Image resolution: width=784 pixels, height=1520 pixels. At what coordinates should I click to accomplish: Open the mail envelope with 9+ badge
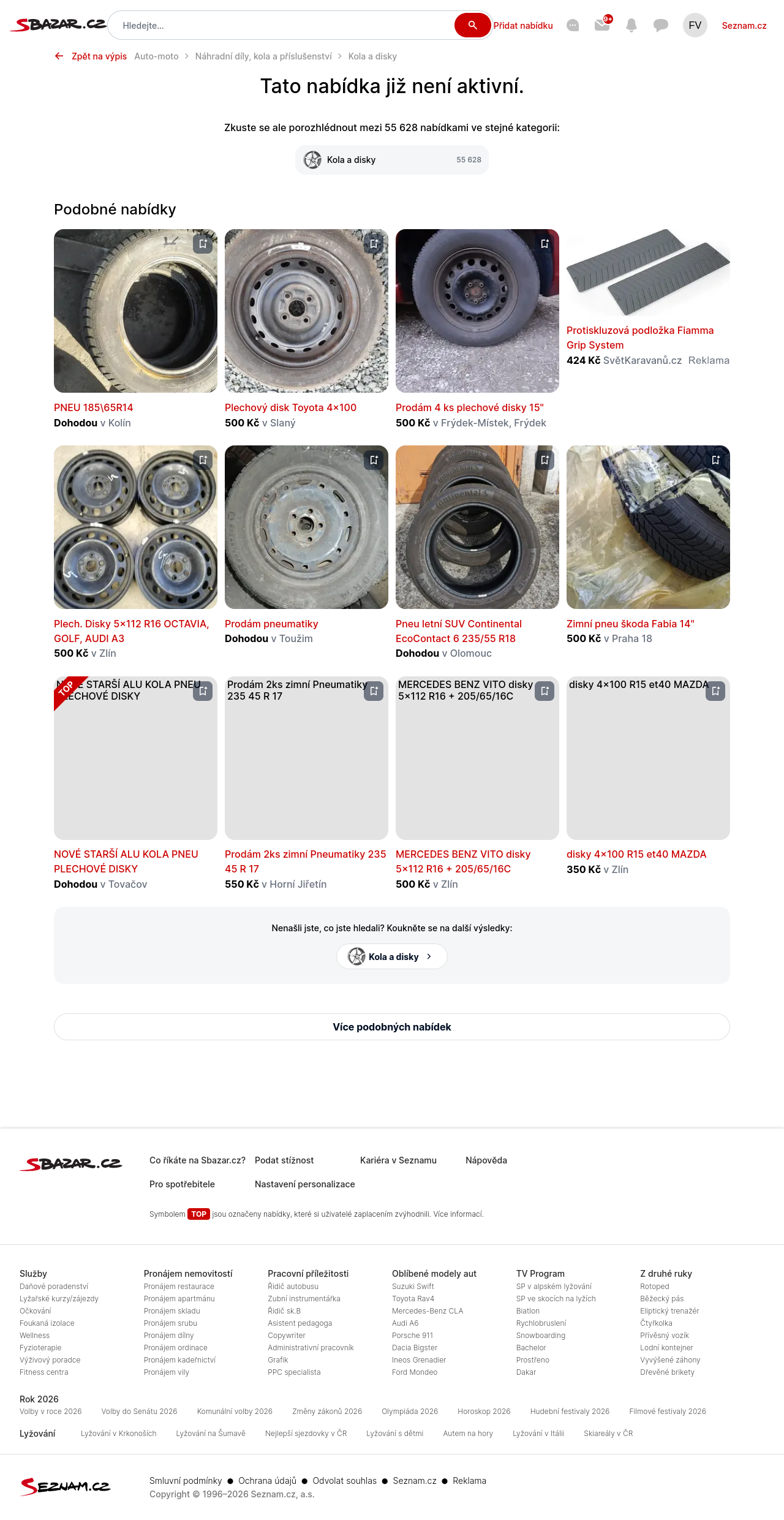pos(602,25)
